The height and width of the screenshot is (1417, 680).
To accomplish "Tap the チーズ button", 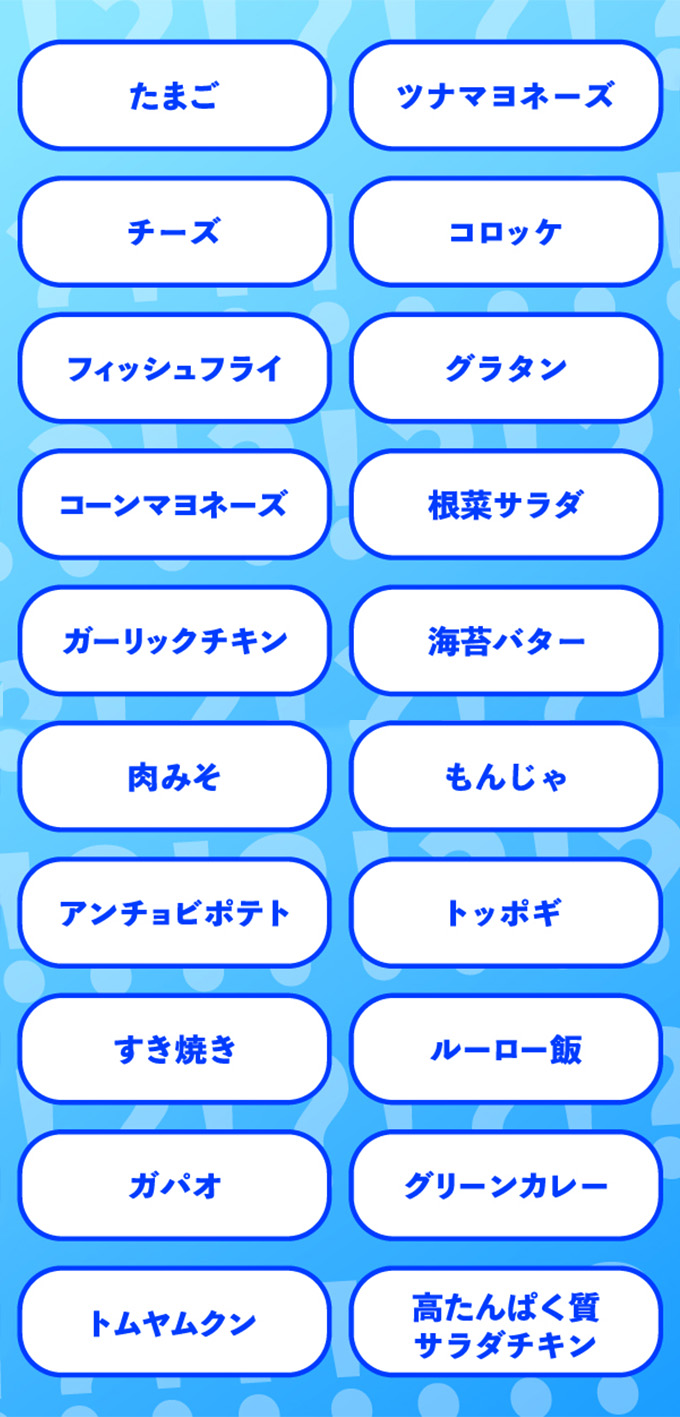I will [174, 232].
